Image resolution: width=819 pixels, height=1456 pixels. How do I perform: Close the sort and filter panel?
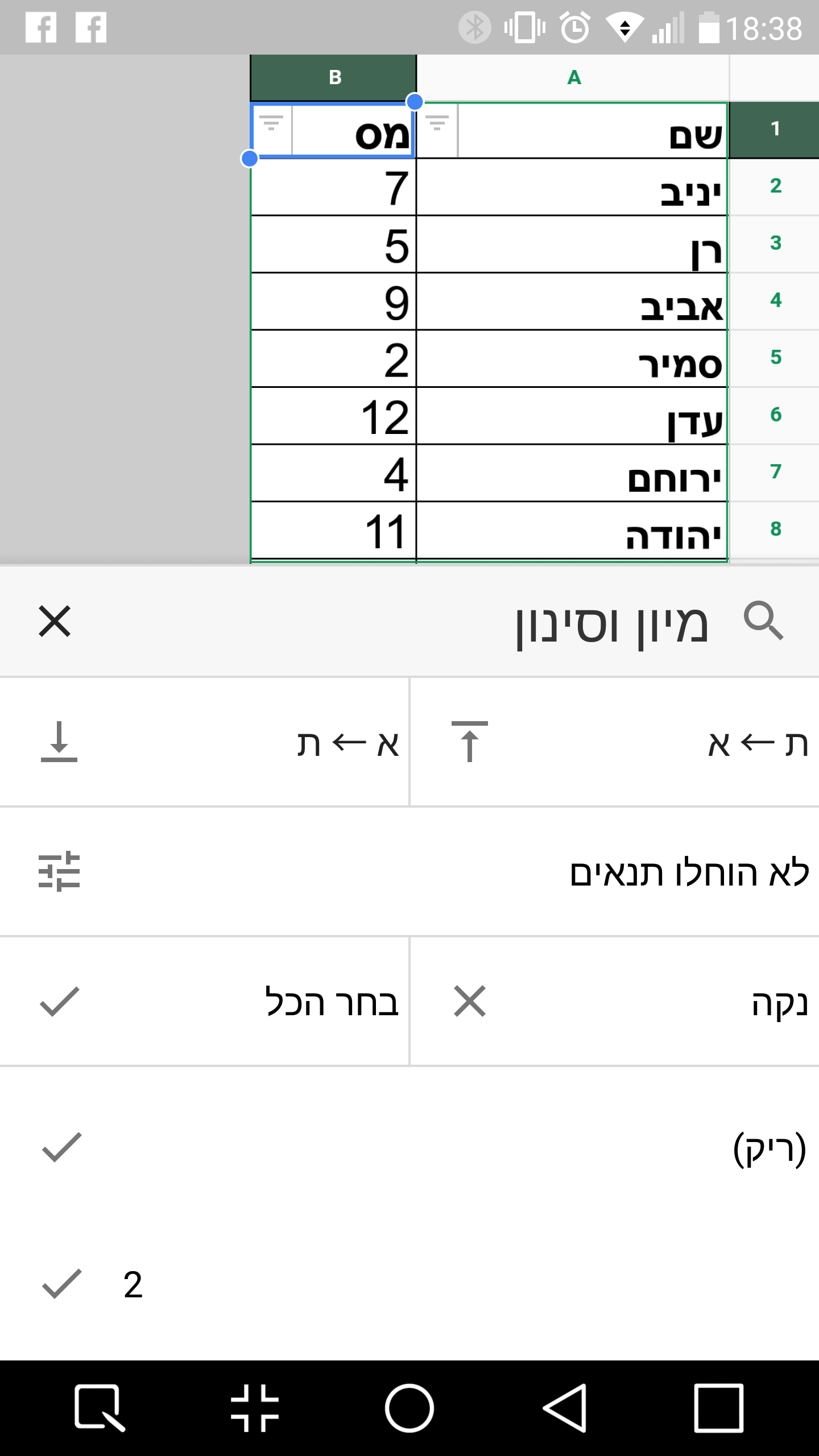pyautogui.click(x=55, y=621)
